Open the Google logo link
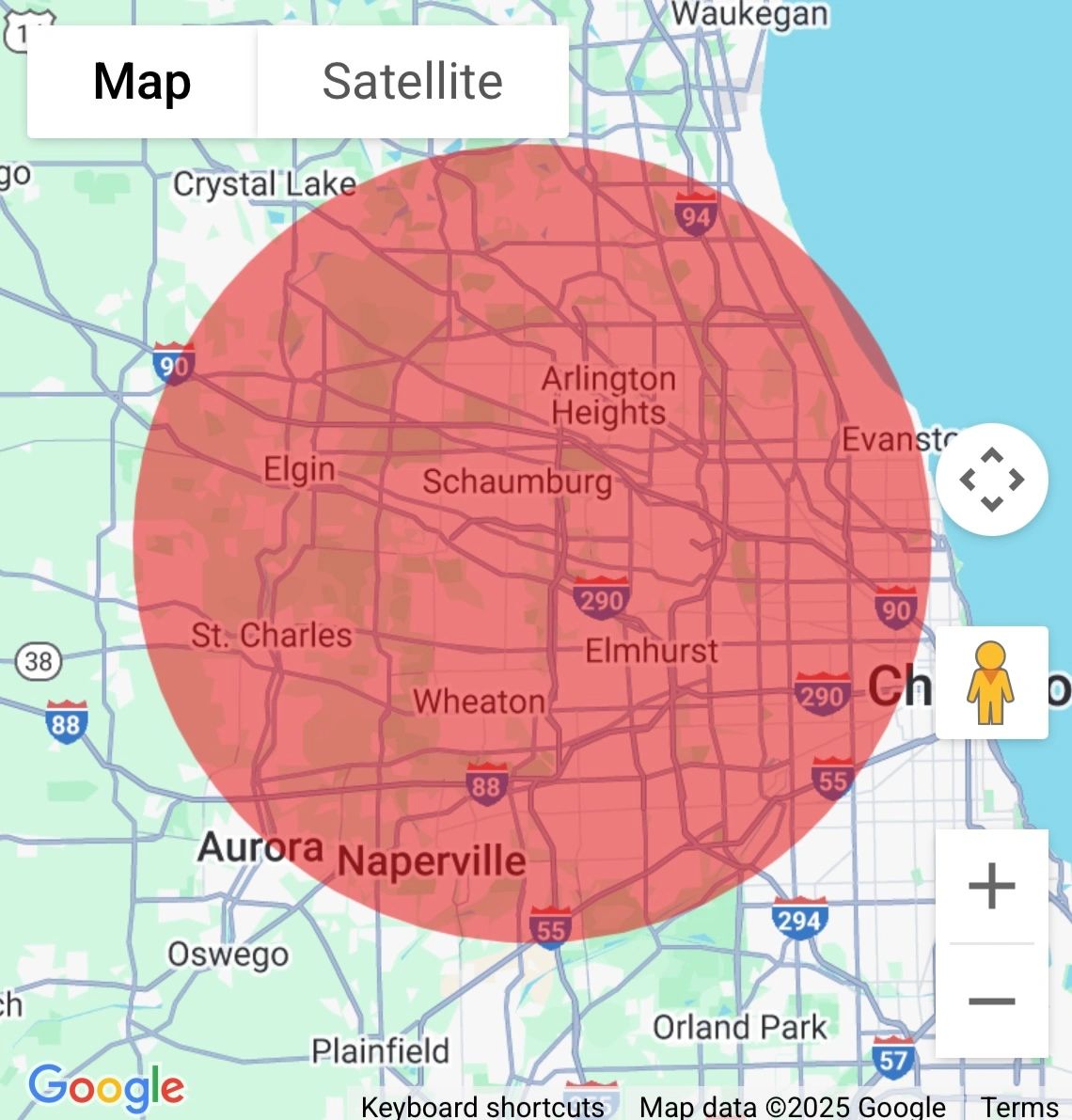 106,1088
